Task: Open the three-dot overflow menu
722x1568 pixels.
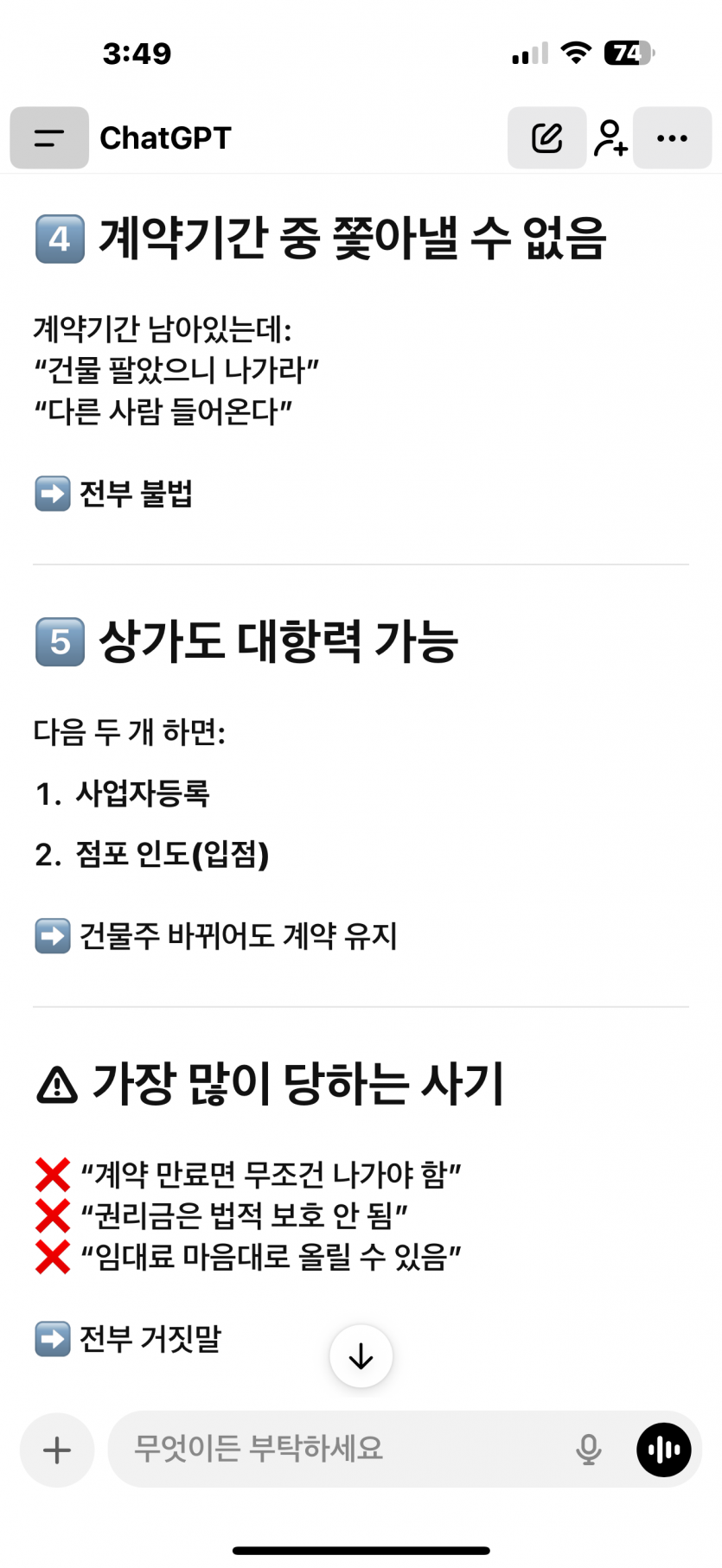Action: pos(672,137)
